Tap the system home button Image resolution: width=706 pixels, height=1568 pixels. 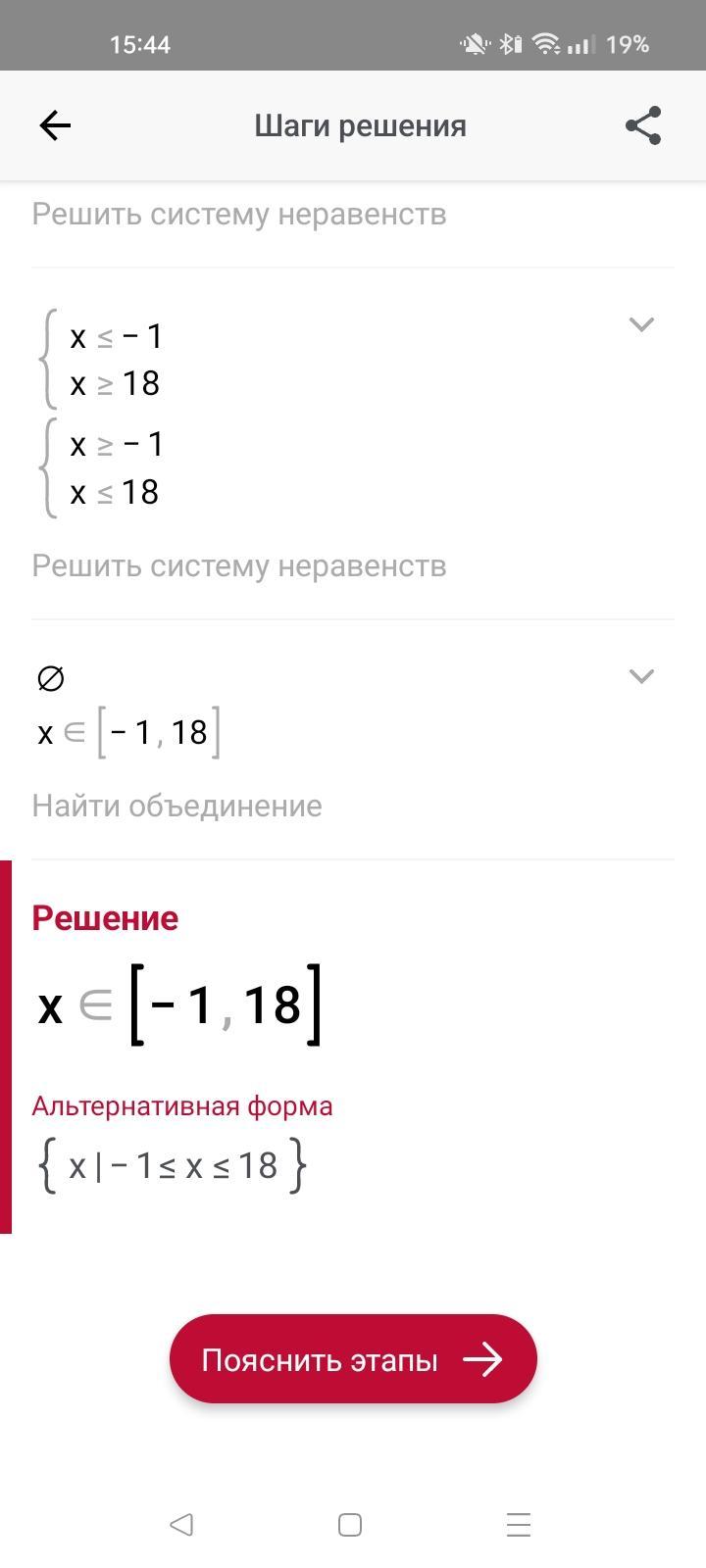pos(350,1525)
